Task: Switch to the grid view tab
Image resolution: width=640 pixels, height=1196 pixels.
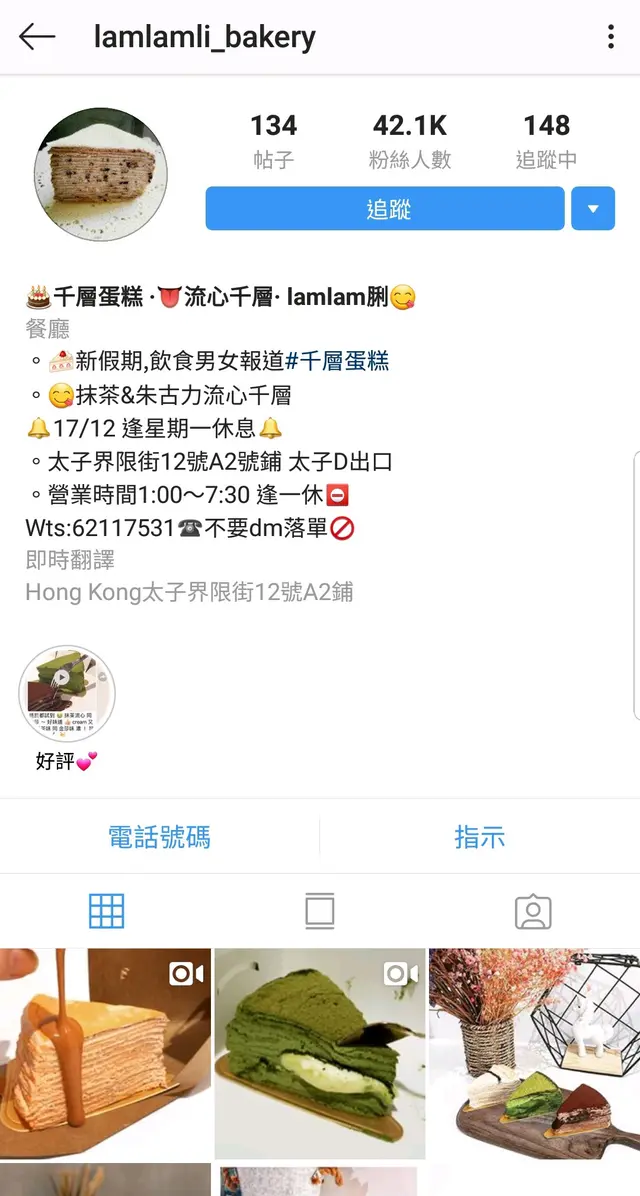Action: [107, 911]
